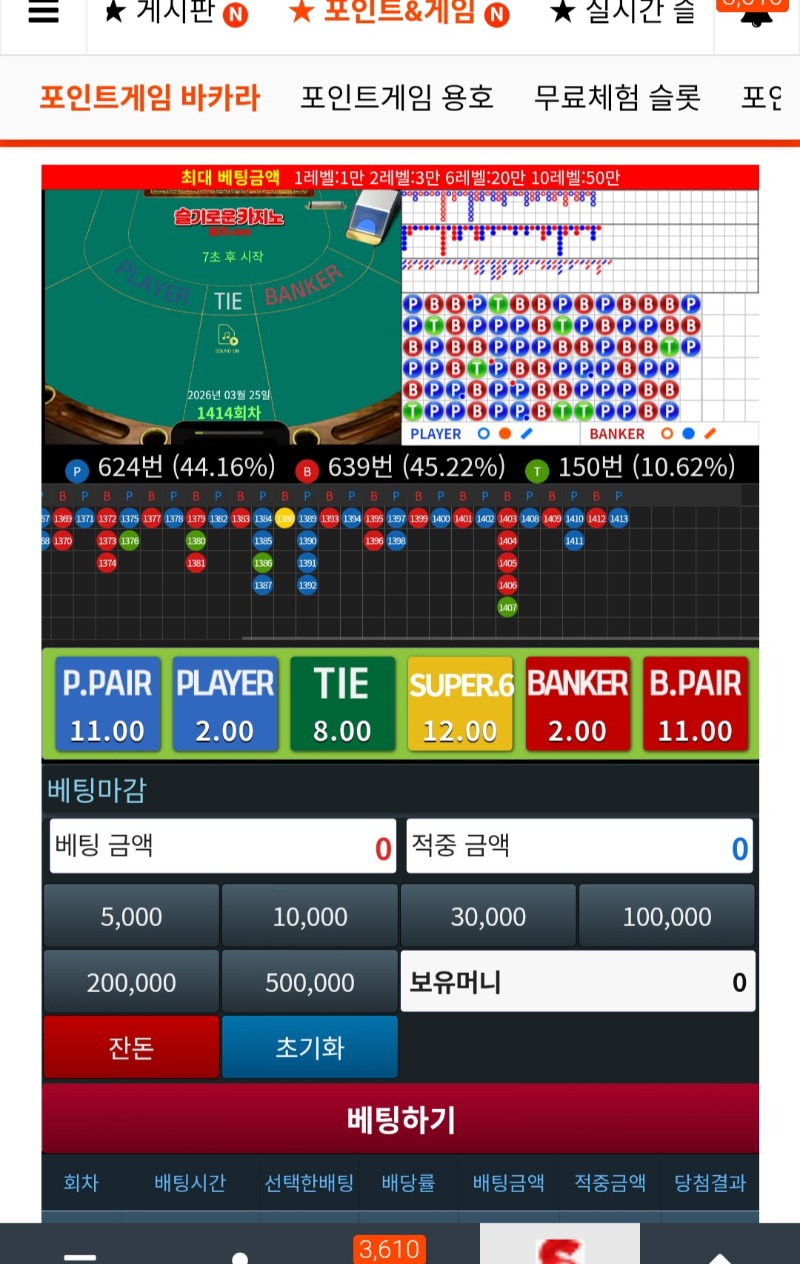
Task: Tap the 100,000 amount chip
Action: click(667, 916)
